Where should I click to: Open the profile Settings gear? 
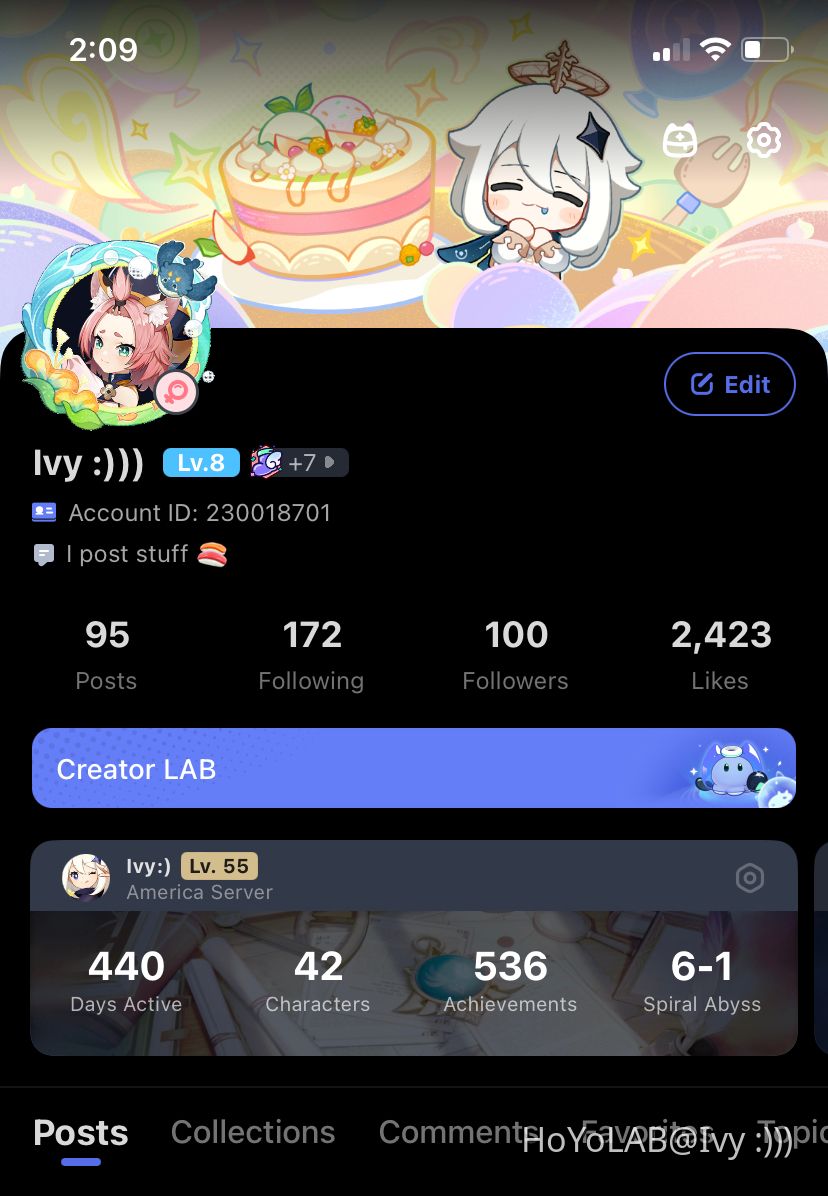(764, 140)
